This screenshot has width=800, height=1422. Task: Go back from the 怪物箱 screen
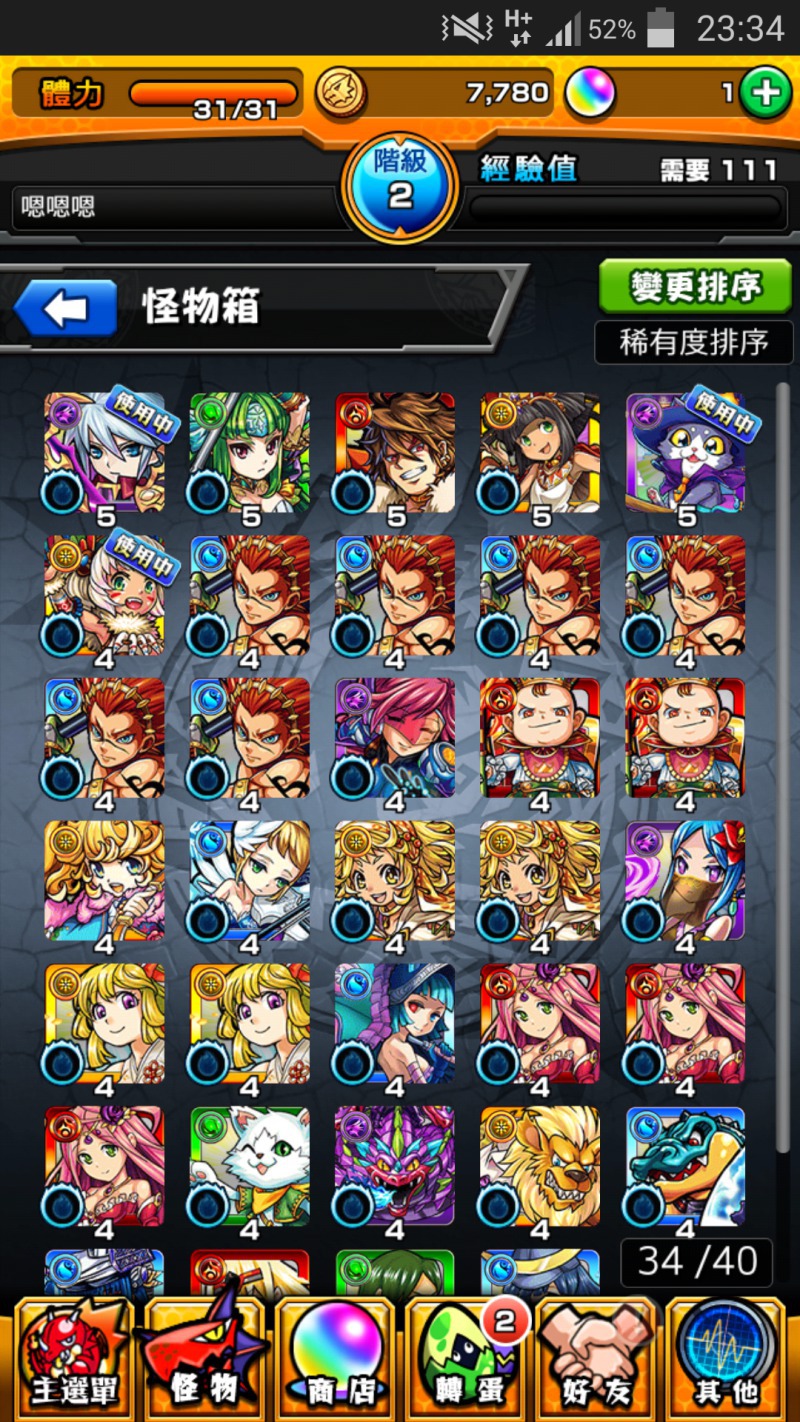[x=65, y=309]
